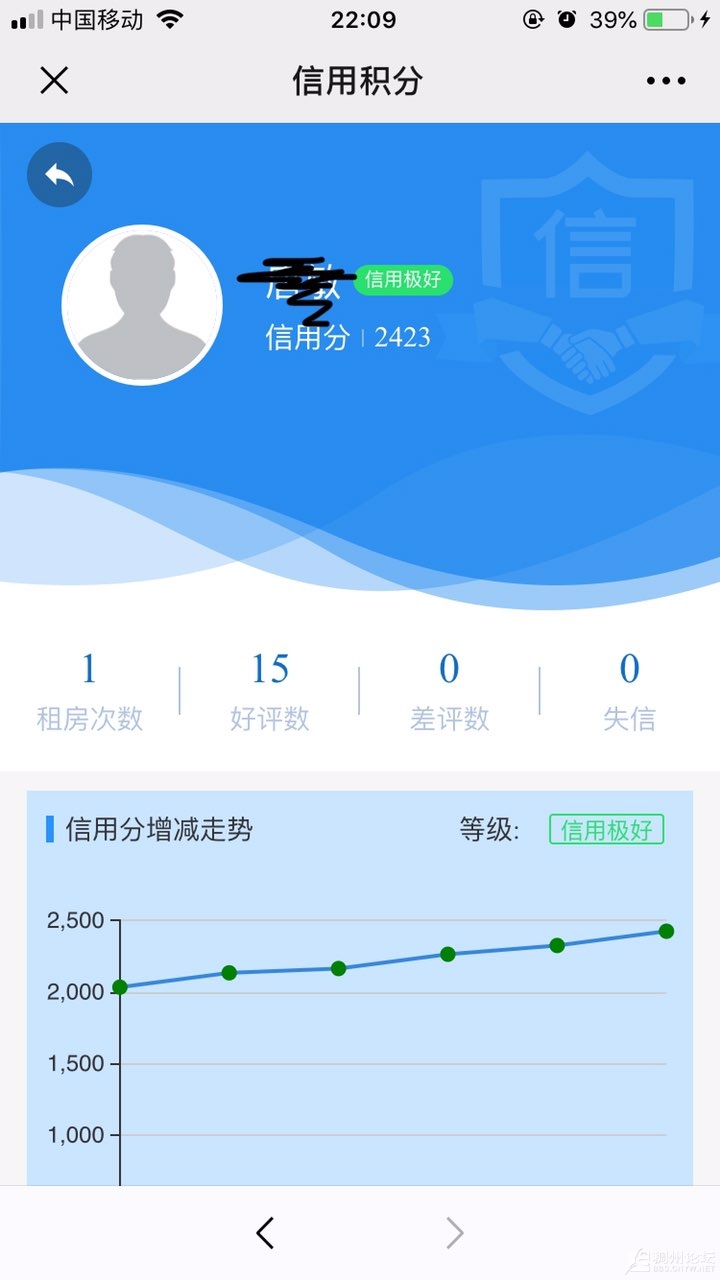Tap the round back arrow button
Screen dimensions: 720x1280
coord(60,175)
